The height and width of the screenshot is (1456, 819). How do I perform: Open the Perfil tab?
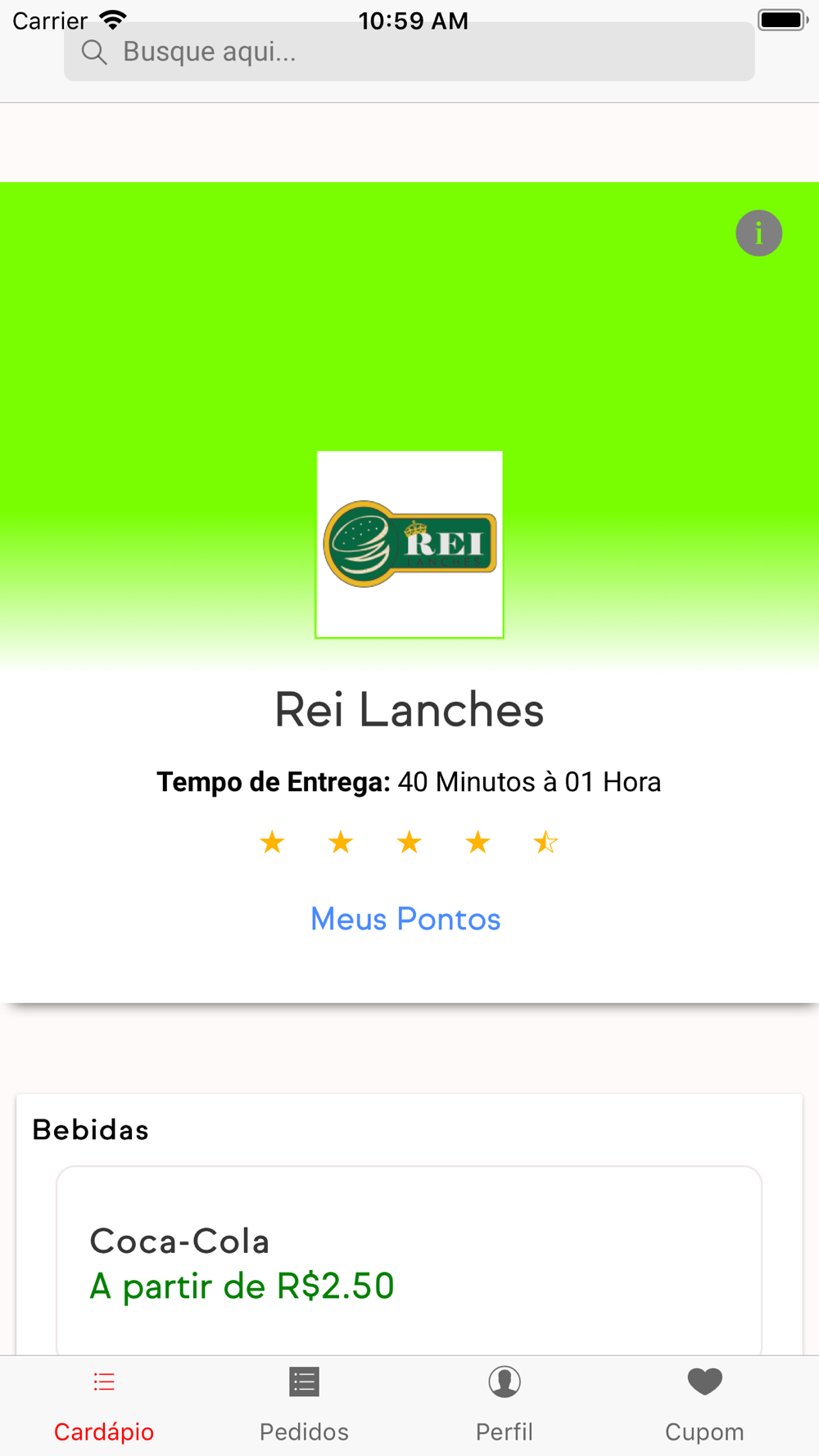(505, 1405)
